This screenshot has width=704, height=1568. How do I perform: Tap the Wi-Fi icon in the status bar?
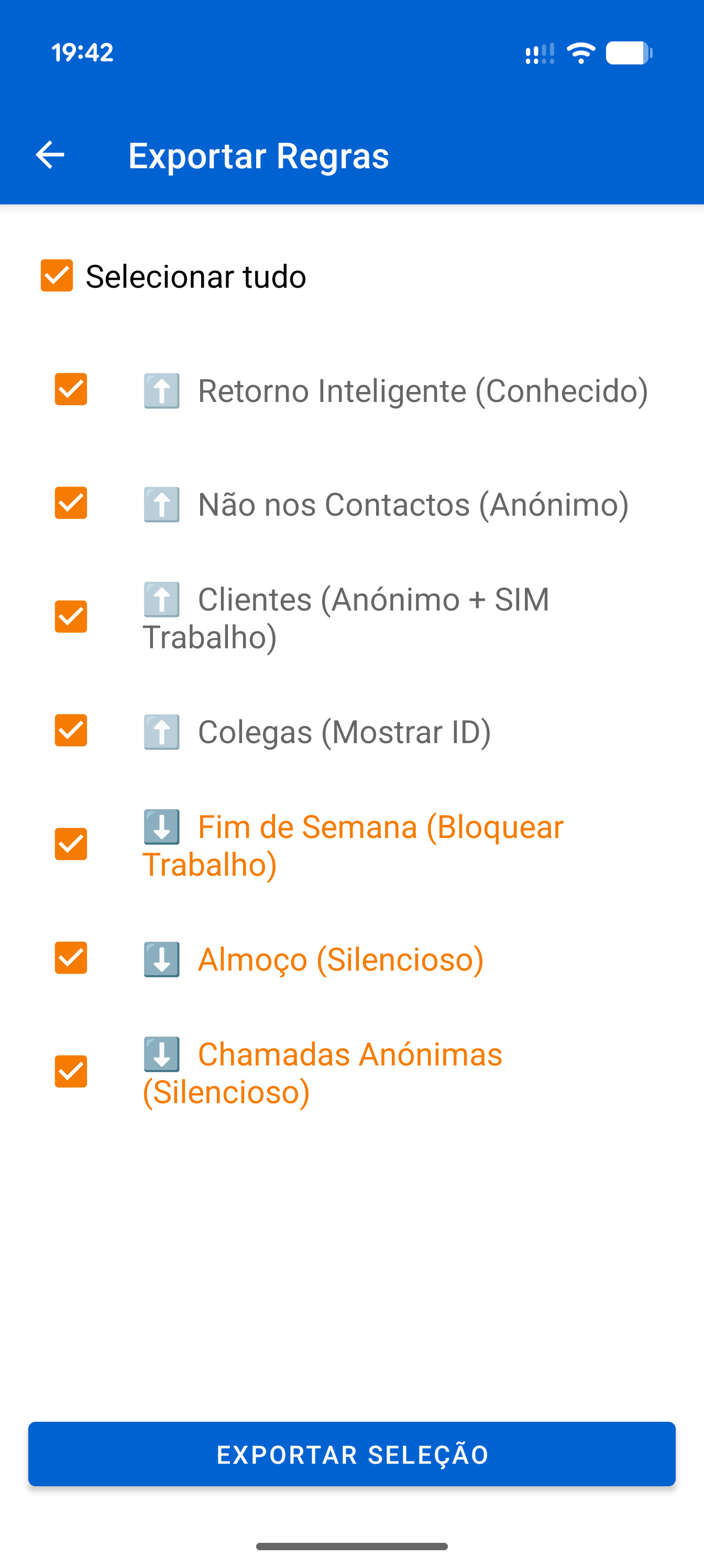[x=580, y=53]
